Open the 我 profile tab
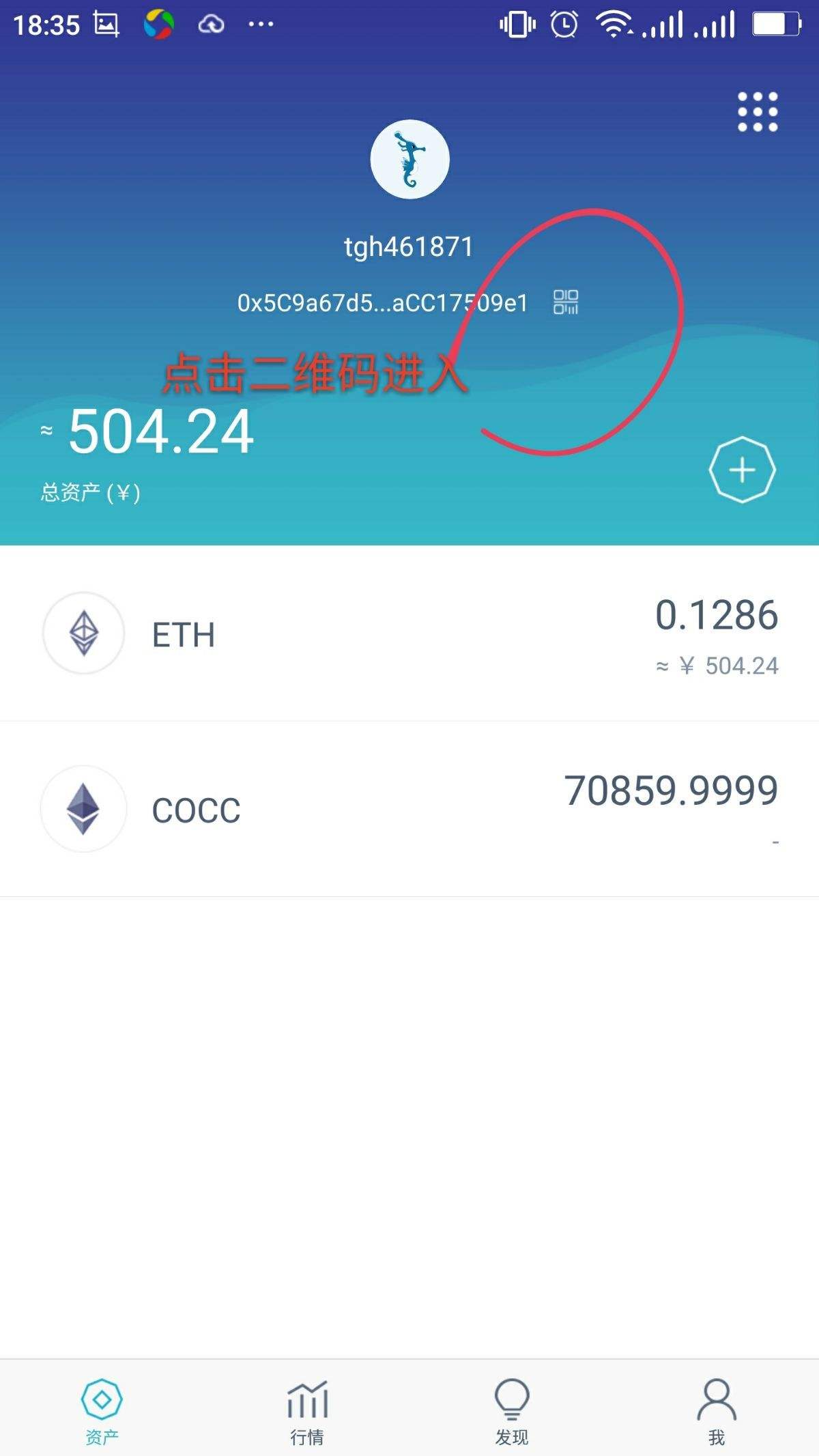819x1456 pixels. pyautogui.click(x=716, y=1411)
